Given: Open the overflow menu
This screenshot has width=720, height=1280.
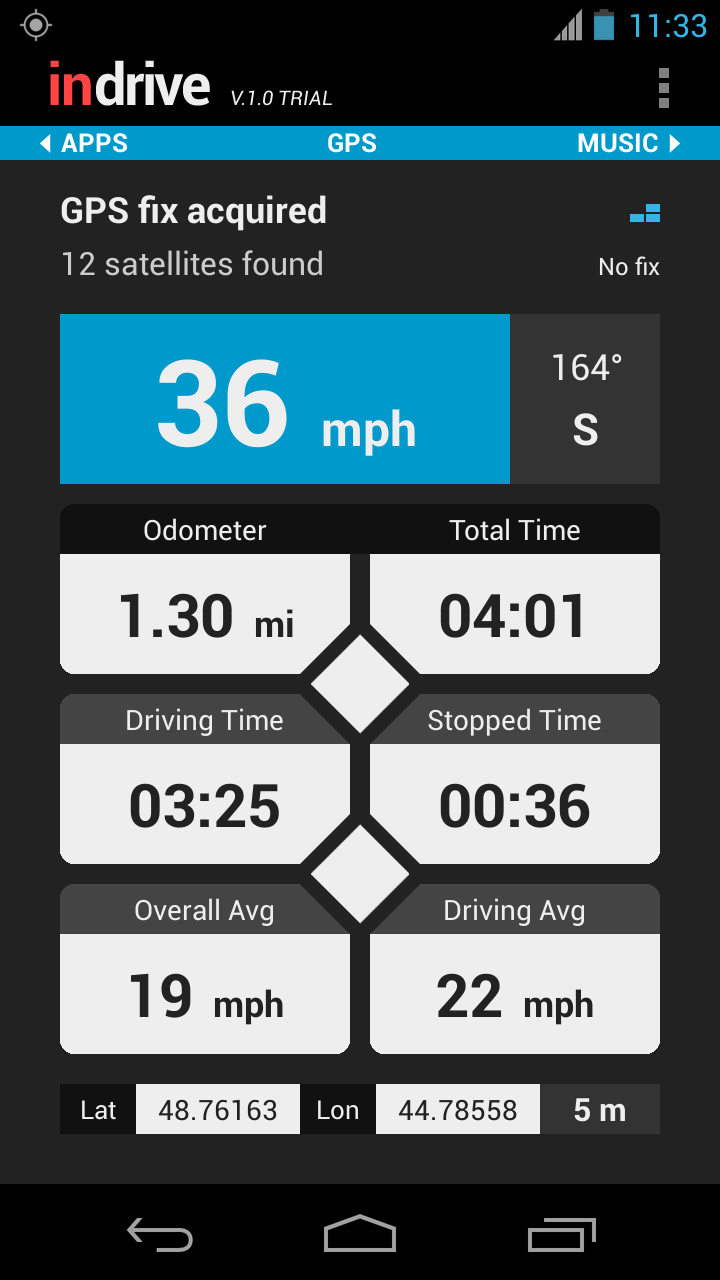Looking at the screenshot, I should [663, 88].
